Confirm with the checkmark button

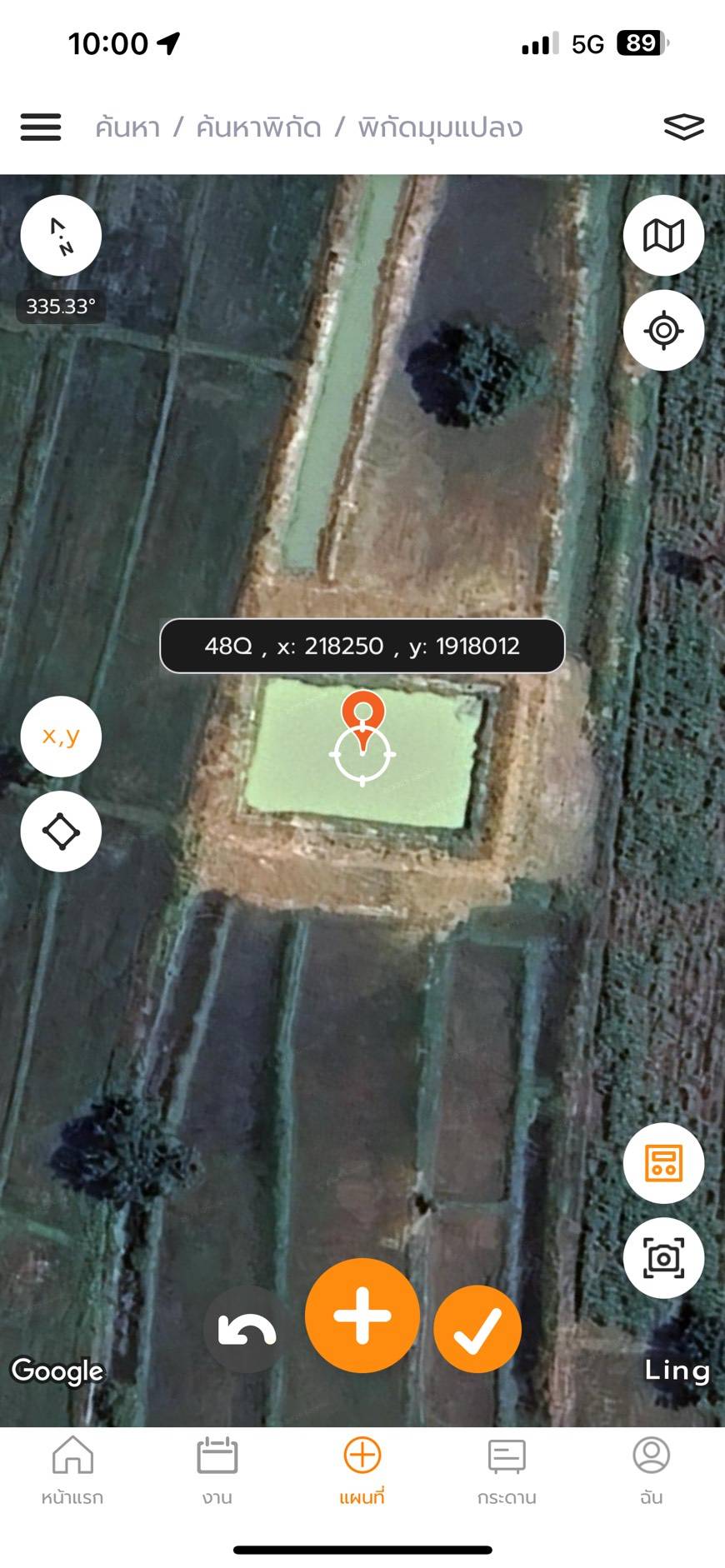coord(477,1330)
